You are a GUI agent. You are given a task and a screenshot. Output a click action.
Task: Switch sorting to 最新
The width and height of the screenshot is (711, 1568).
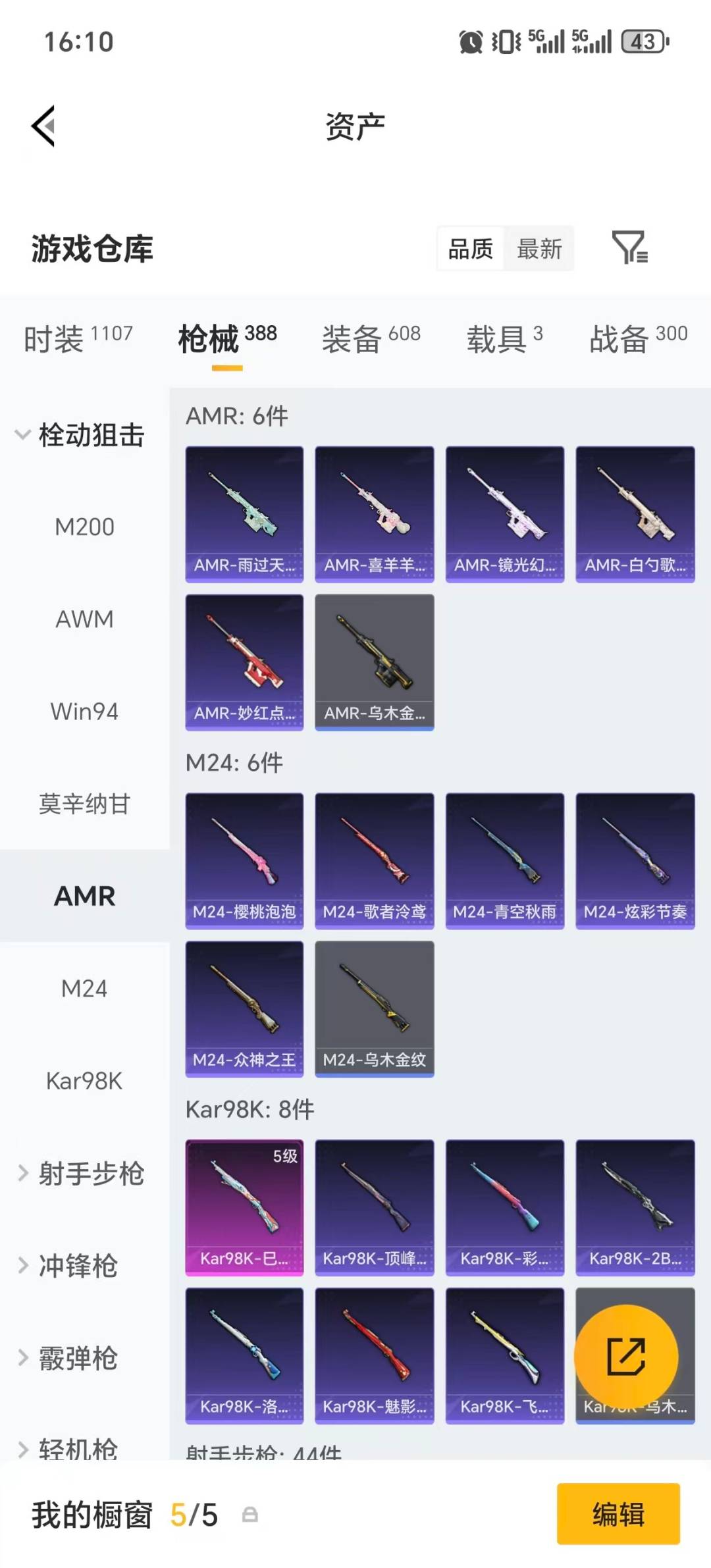point(539,249)
